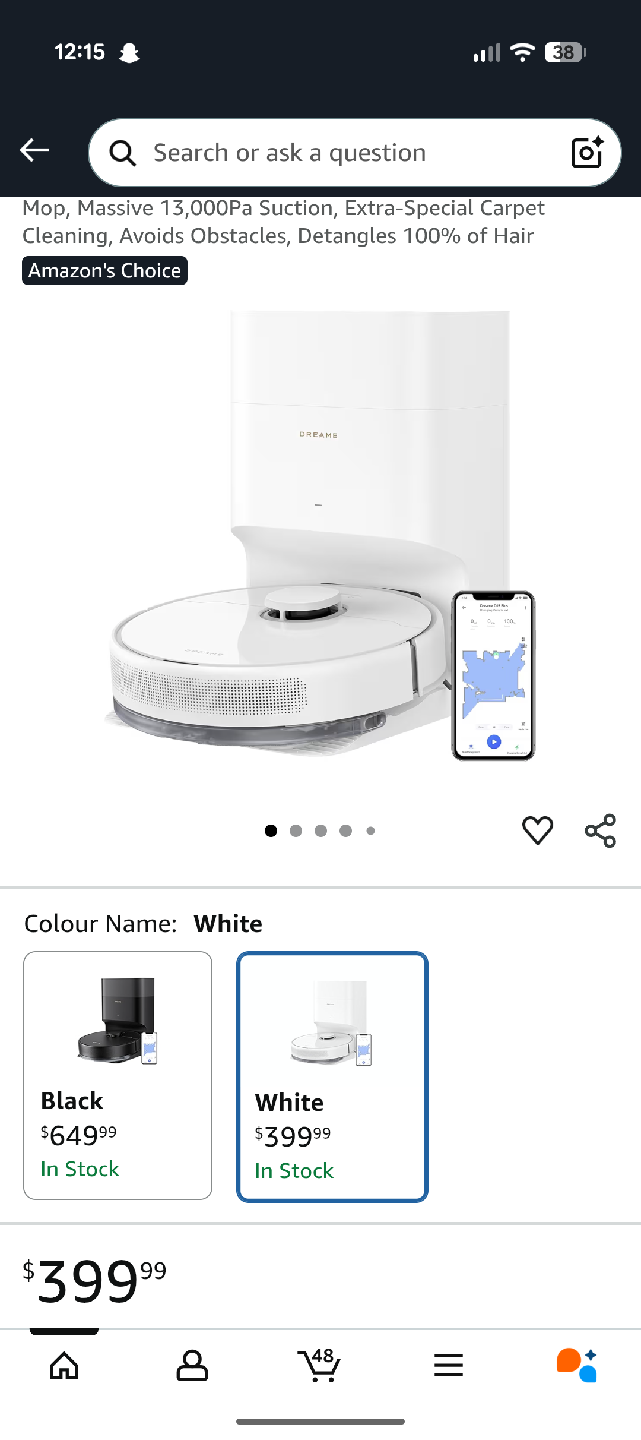Open the hamburger menu tab

point(448,1365)
